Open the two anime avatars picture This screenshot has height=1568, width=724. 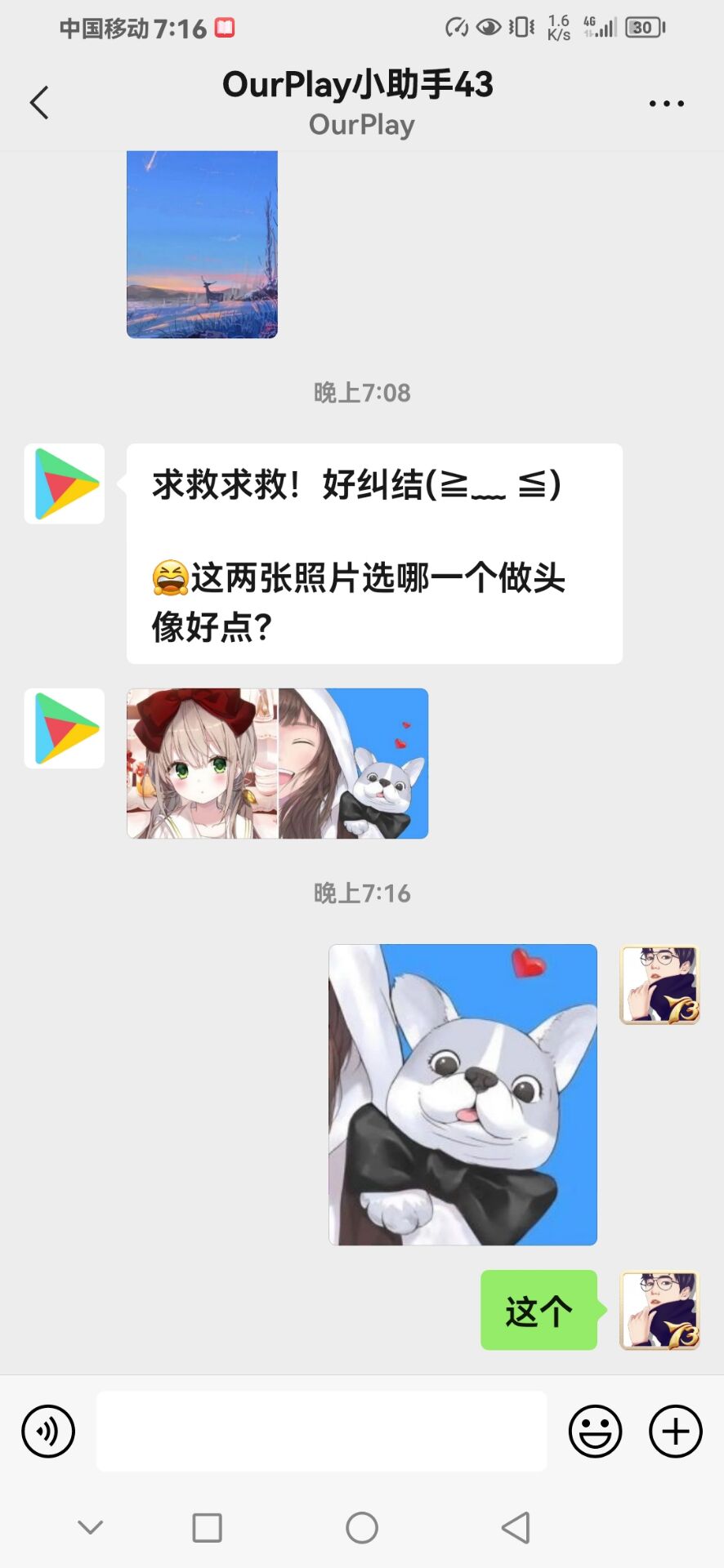(x=277, y=764)
